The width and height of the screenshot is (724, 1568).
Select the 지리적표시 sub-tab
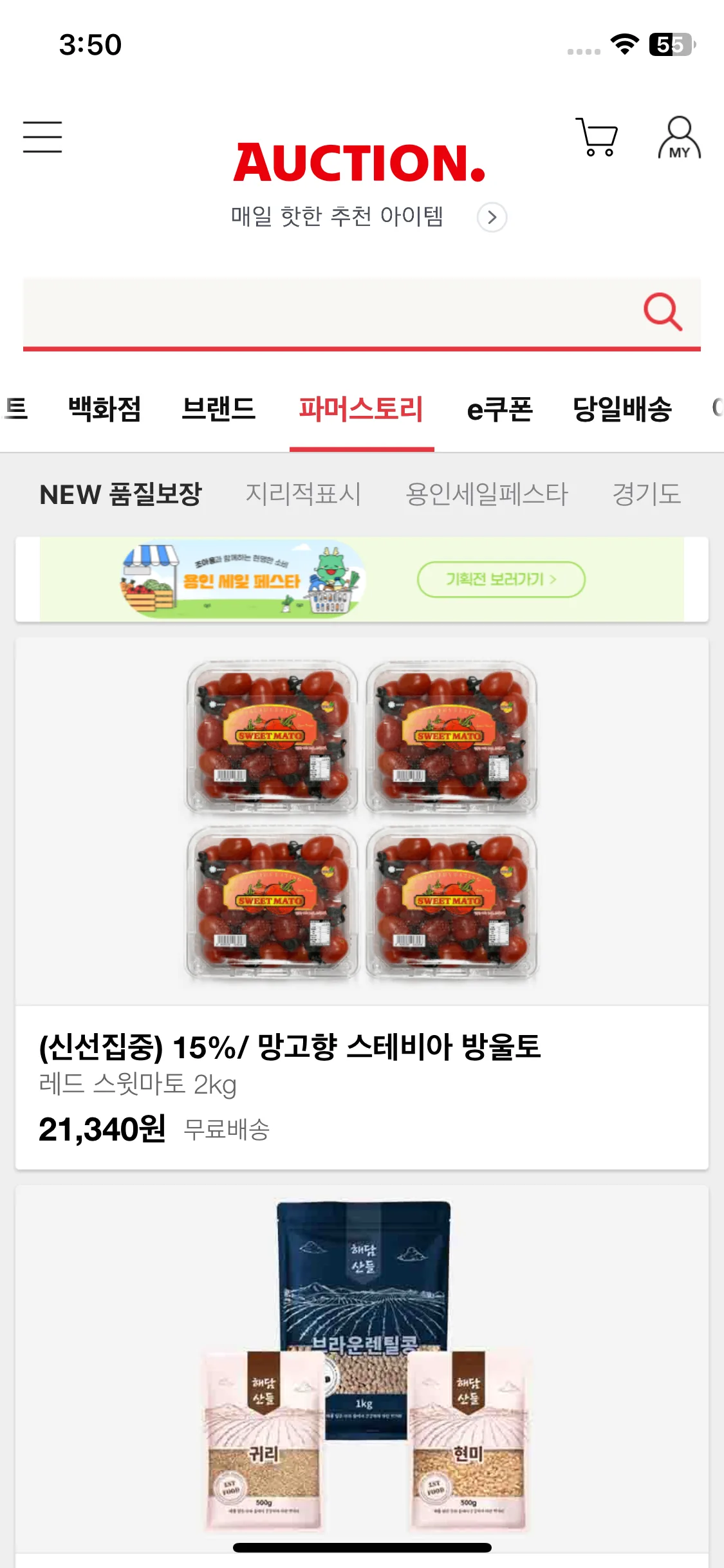pos(303,494)
